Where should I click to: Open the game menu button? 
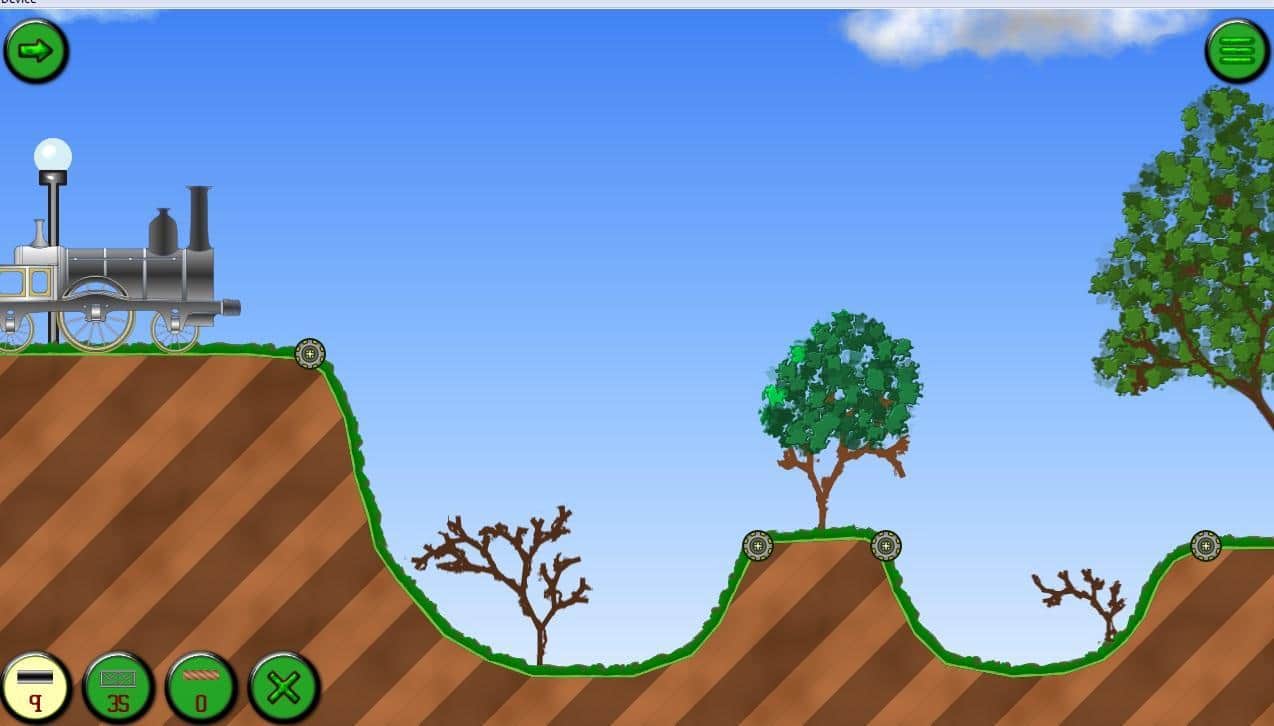point(1236,51)
